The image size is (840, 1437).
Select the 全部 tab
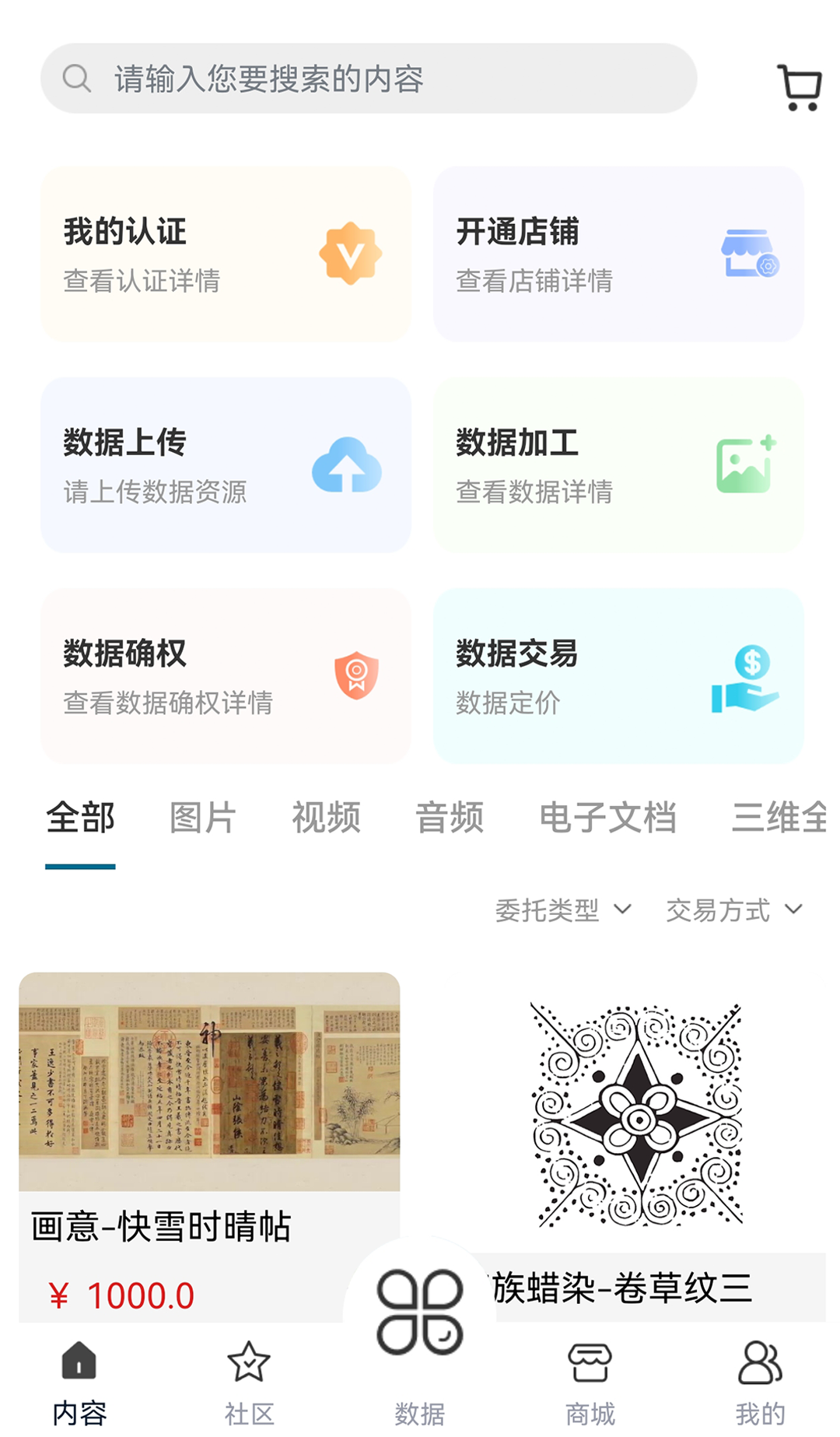80,818
